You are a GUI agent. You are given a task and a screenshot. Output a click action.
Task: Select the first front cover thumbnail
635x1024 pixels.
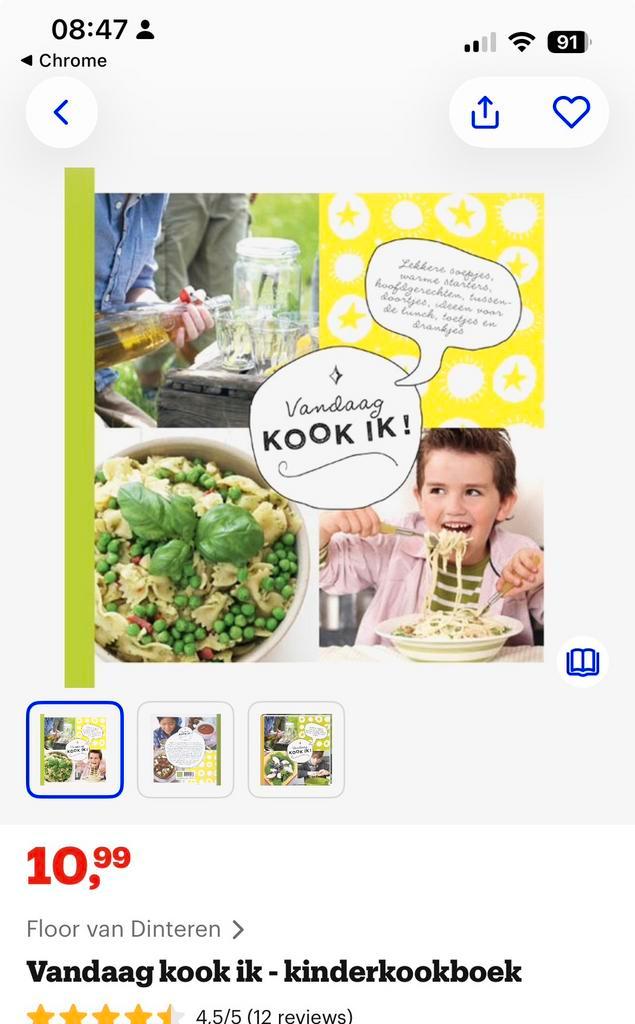[x=75, y=749]
